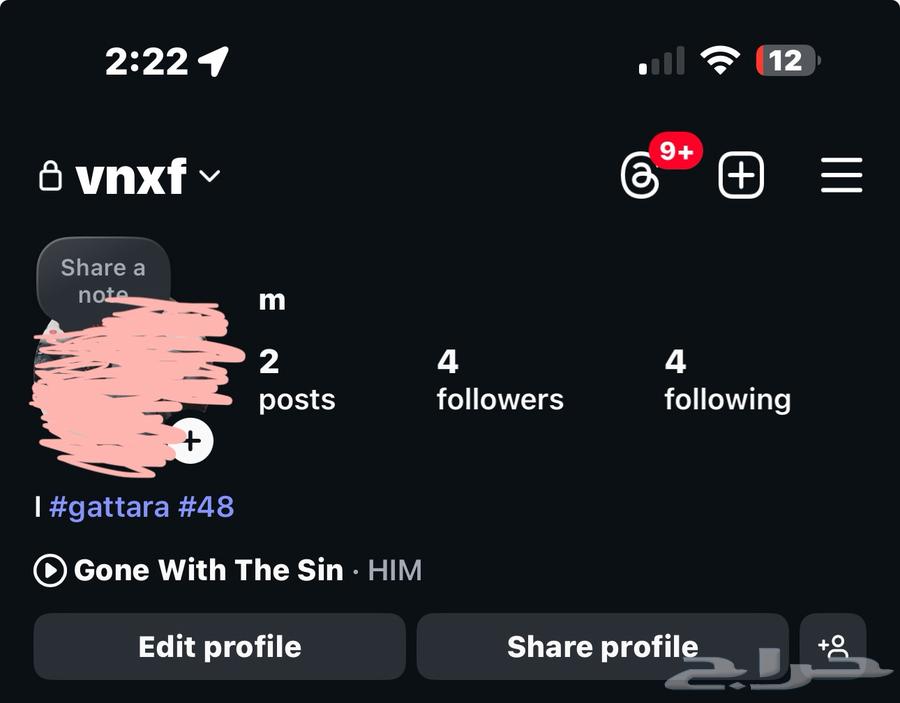Open the hamburger menu

tap(841, 177)
